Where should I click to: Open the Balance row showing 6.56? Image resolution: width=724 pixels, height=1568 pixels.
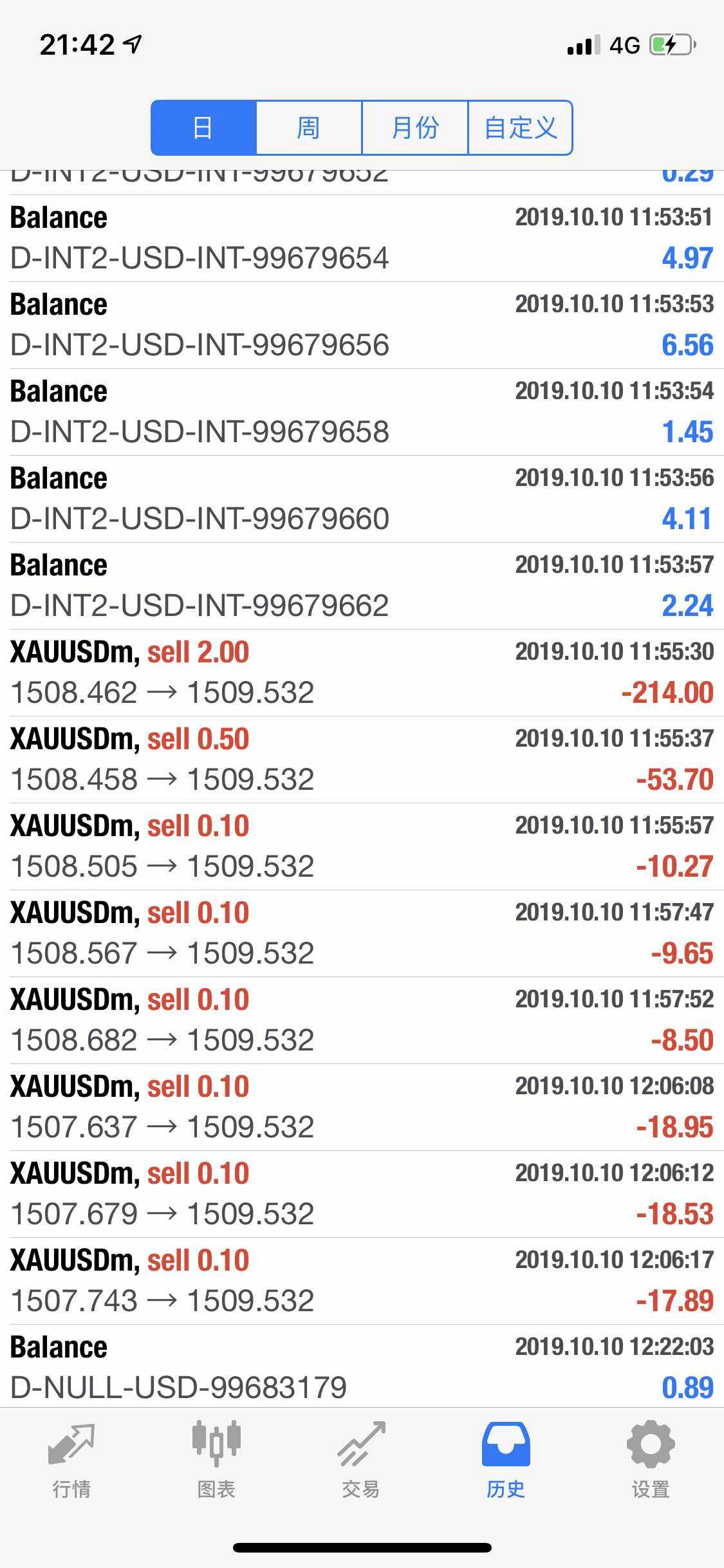pos(362,325)
